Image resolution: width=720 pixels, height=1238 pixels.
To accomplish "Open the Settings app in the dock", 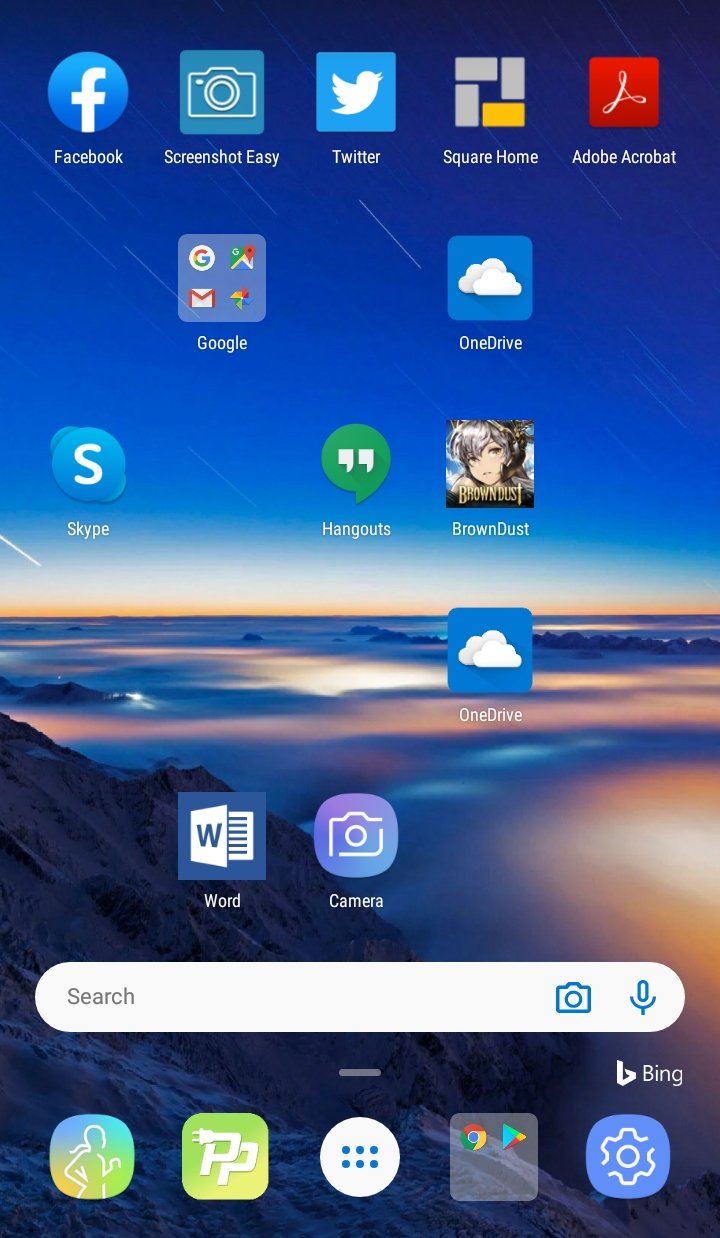I will click(x=628, y=1157).
